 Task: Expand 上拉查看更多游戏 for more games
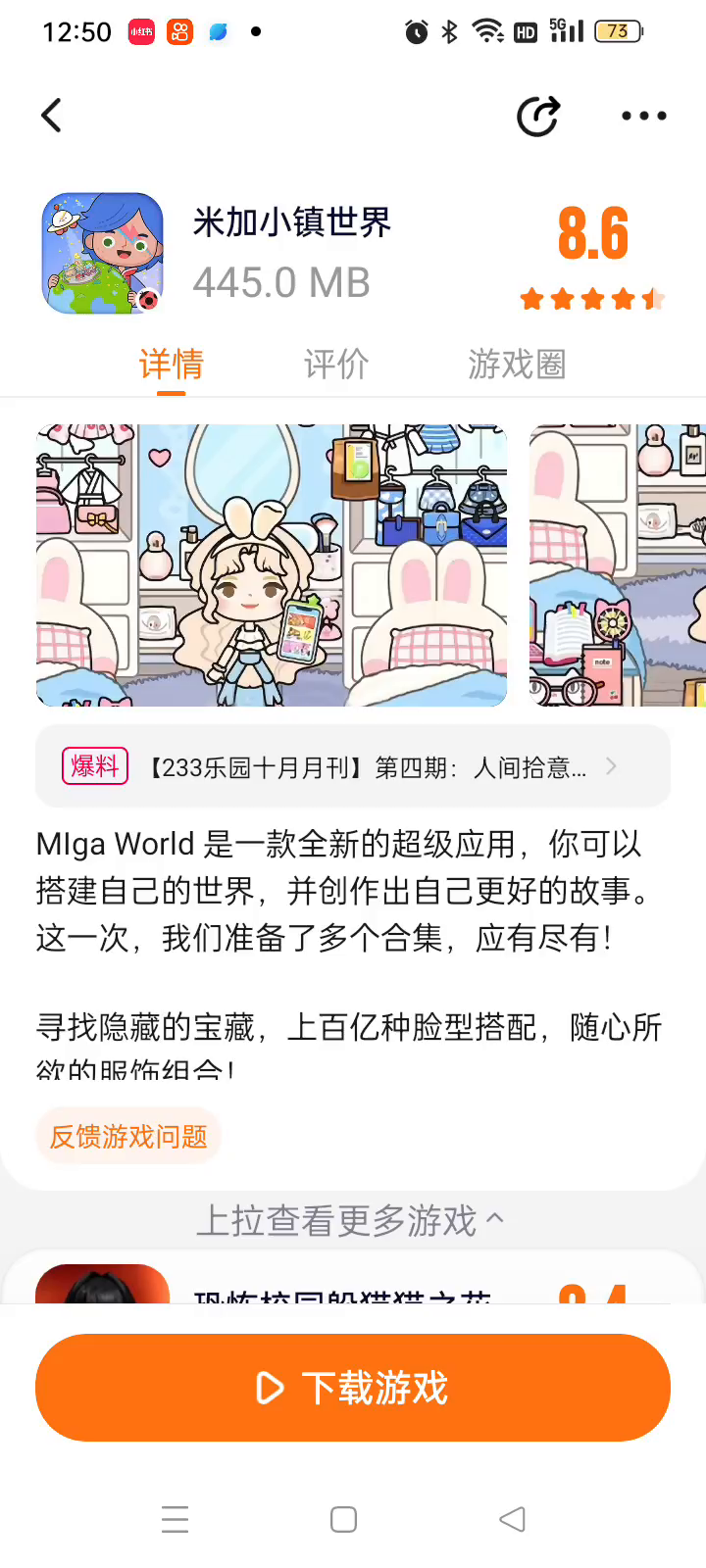(350, 1221)
